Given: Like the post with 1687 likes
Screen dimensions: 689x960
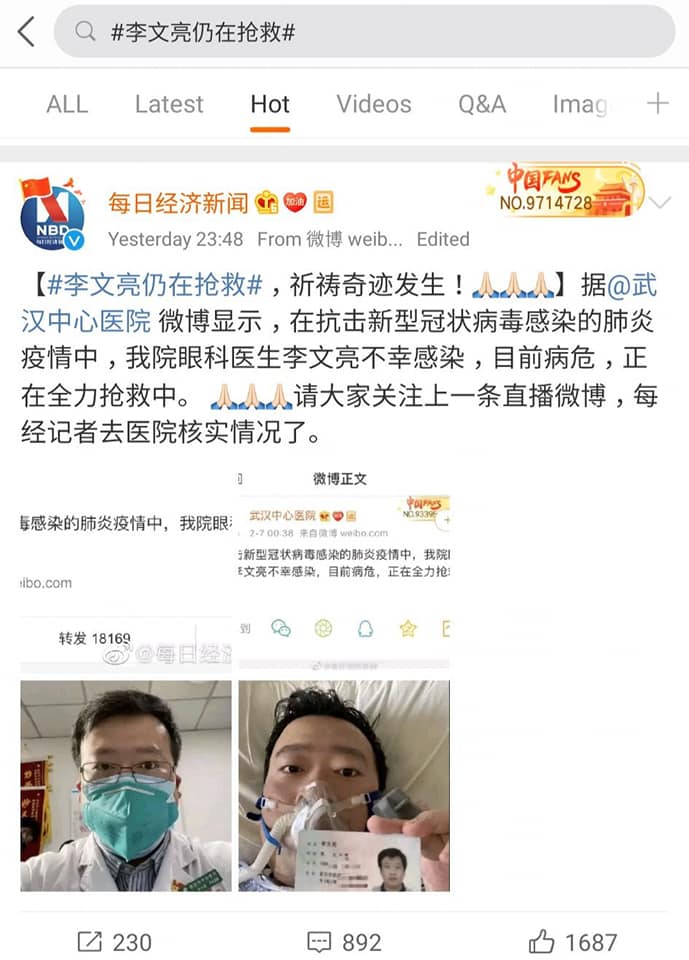Looking at the screenshot, I should 572,941.
